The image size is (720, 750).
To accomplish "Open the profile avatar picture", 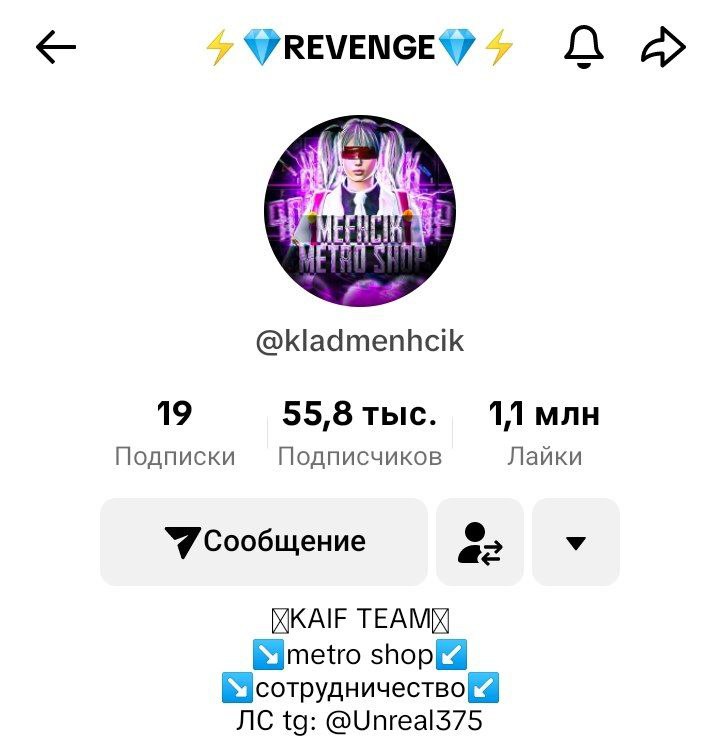I will [359, 211].
